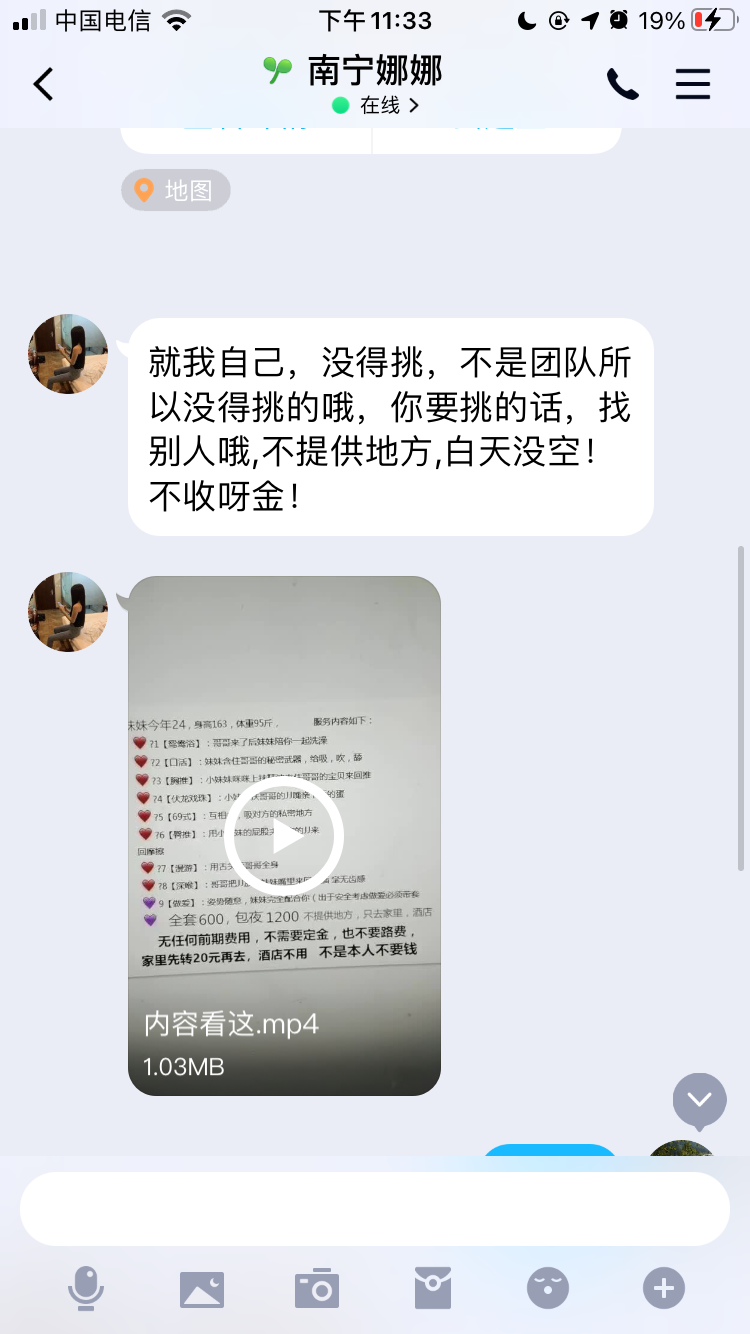Send a red packet
This screenshot has width=750, height=1334.
[x=433, y=1288]
